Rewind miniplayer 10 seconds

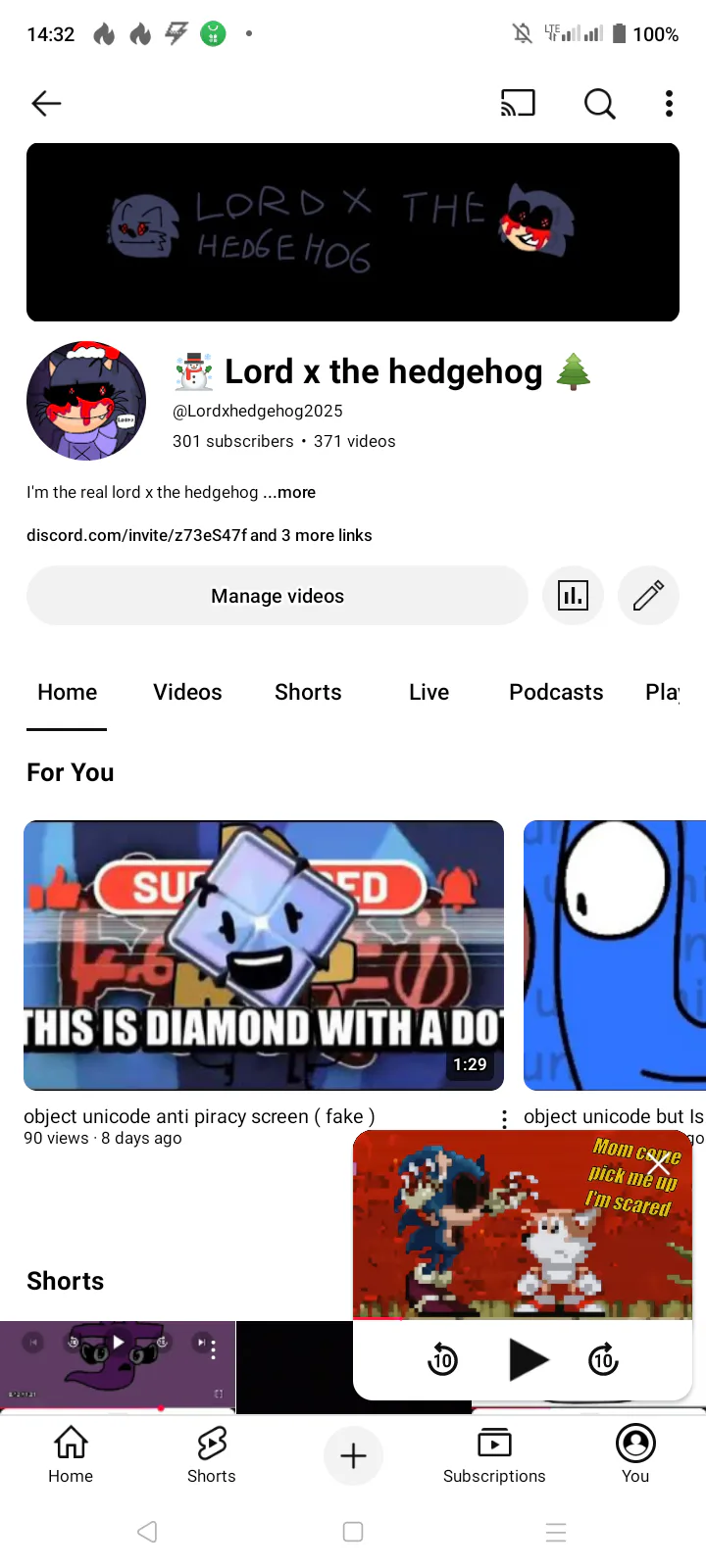coord(443,1360)
